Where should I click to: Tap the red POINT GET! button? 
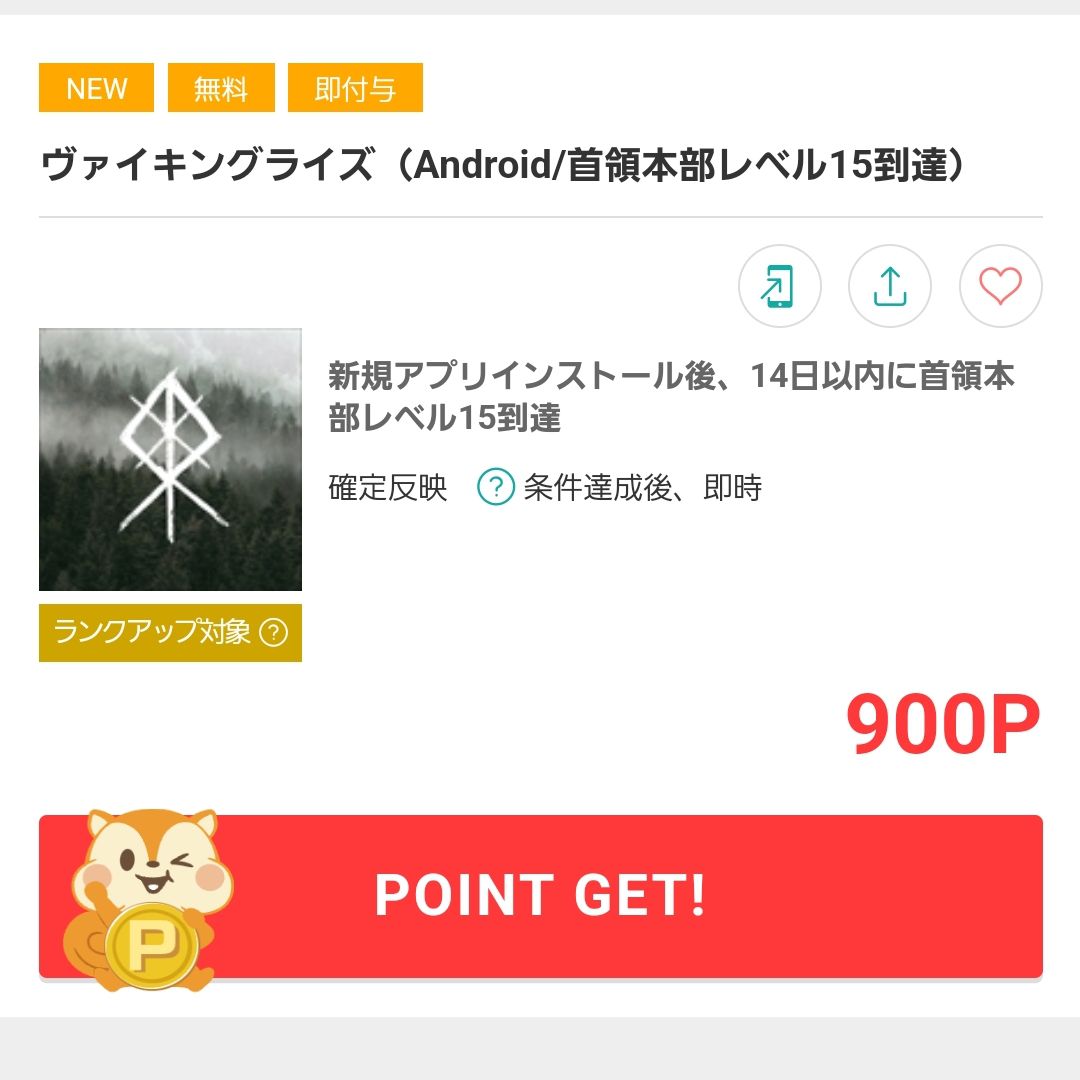tap(540, 895)
